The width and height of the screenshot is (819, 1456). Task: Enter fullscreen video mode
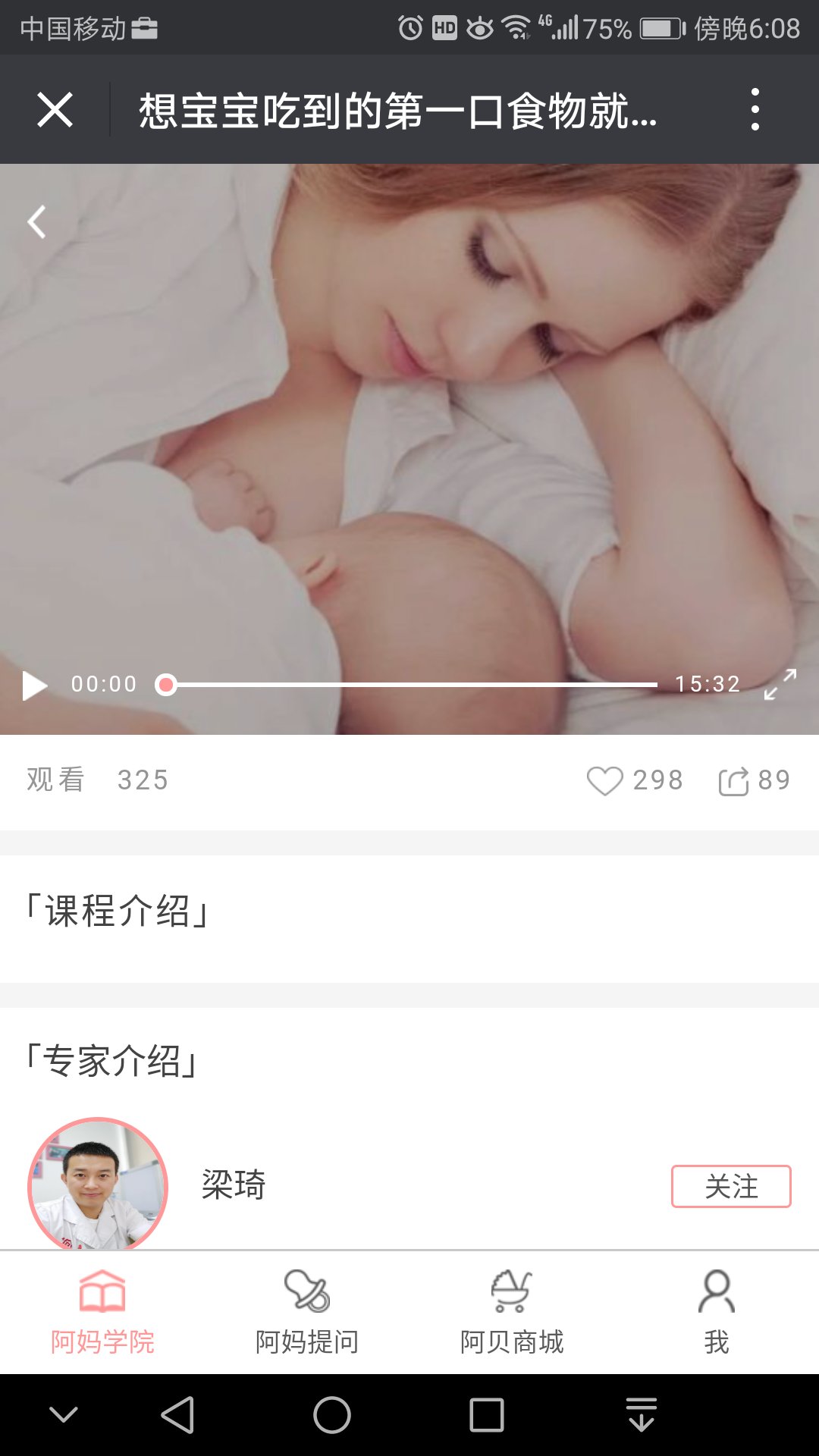tap(780, 684)
